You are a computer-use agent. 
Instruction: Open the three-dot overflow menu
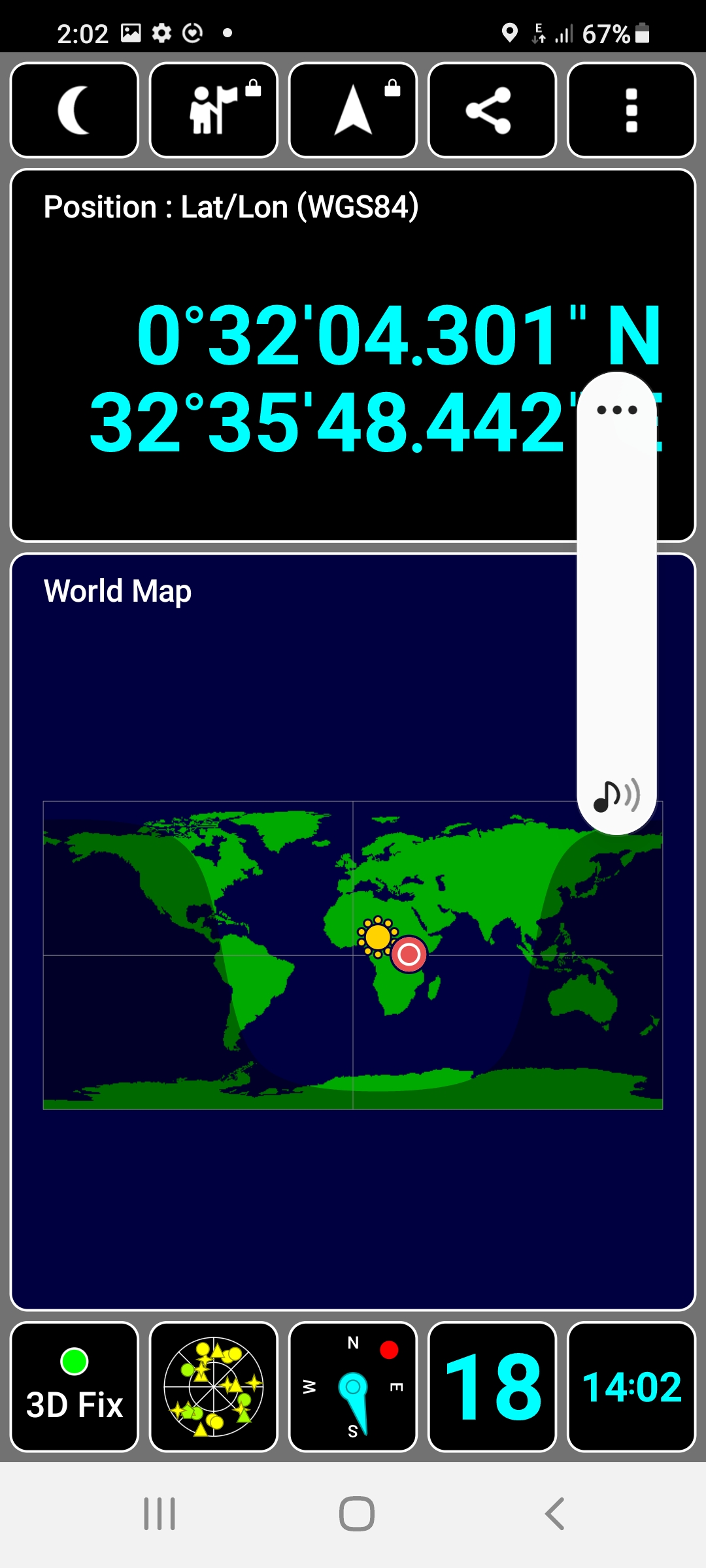coord(631,110)
